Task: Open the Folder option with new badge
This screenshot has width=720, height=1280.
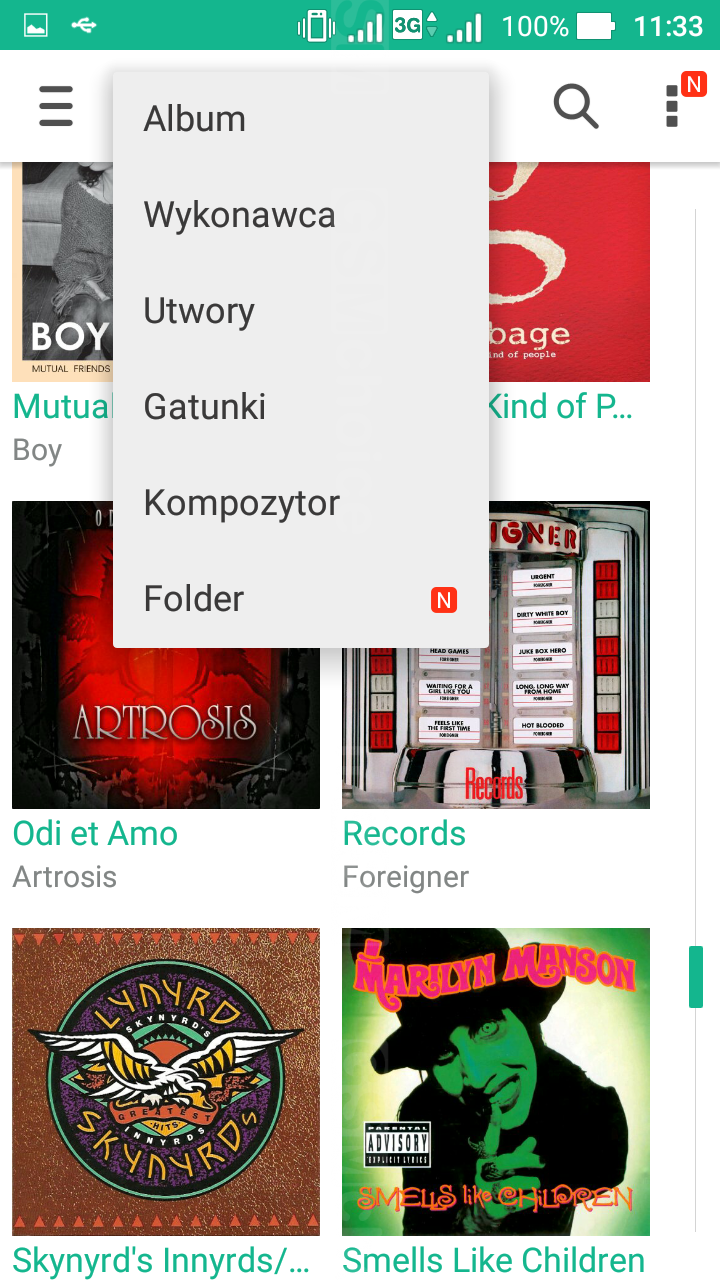Action: [300, 599]
